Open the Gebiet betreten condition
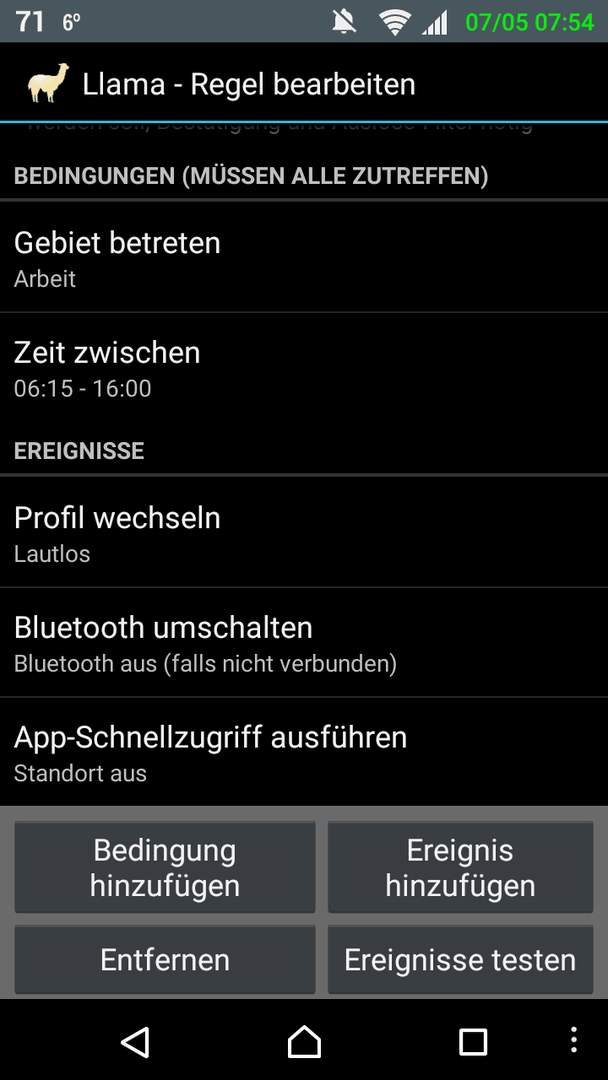 coord(304,258)
